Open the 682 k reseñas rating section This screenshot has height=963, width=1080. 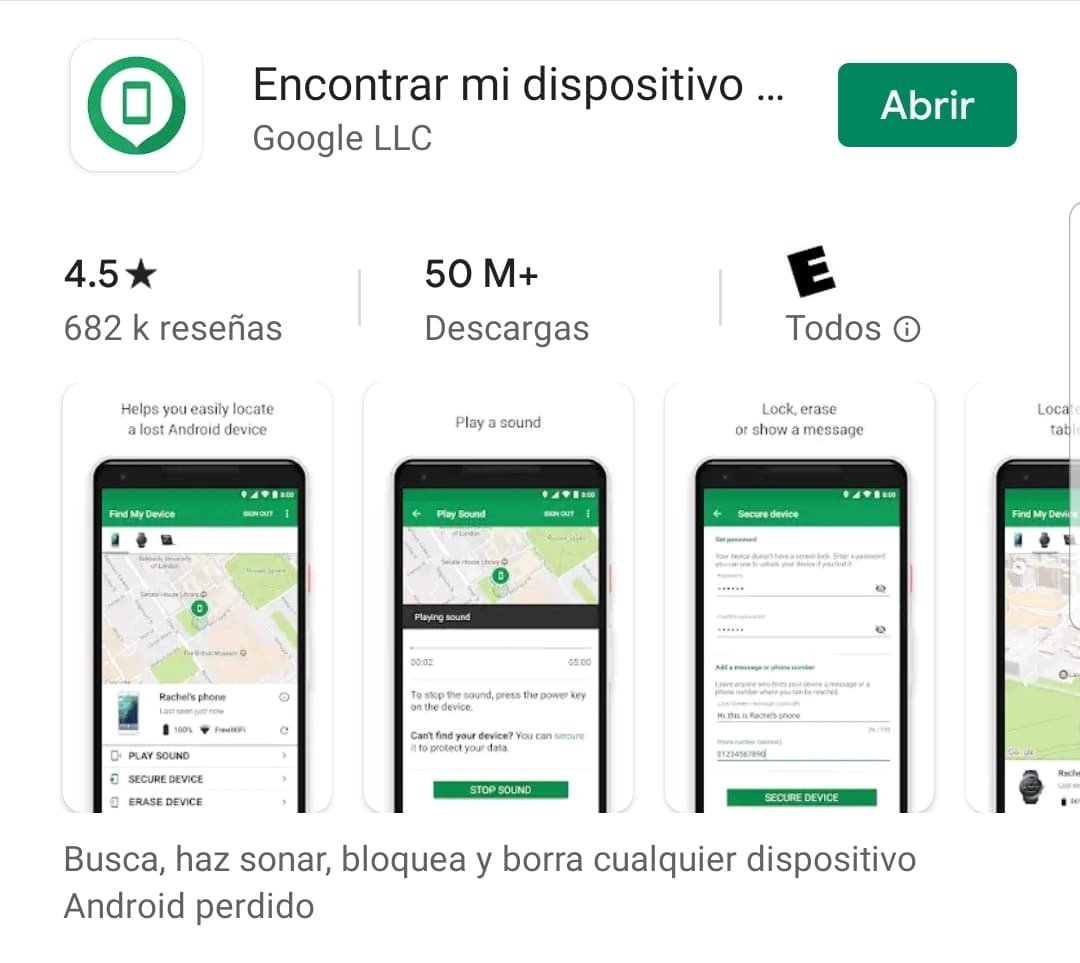pyautogui.click(x=173, y=299)
